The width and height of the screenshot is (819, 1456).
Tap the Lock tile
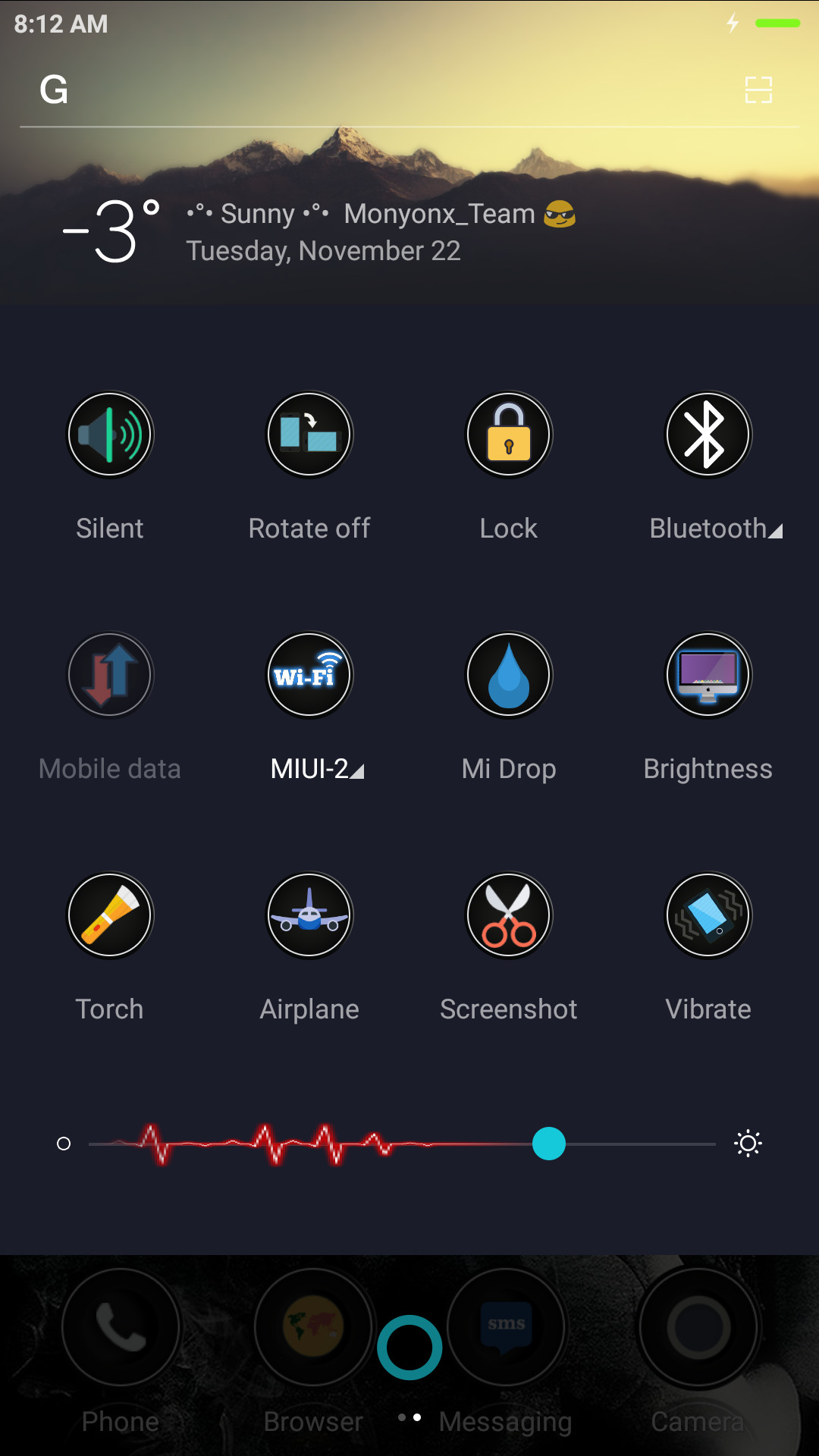coord(509,435)
